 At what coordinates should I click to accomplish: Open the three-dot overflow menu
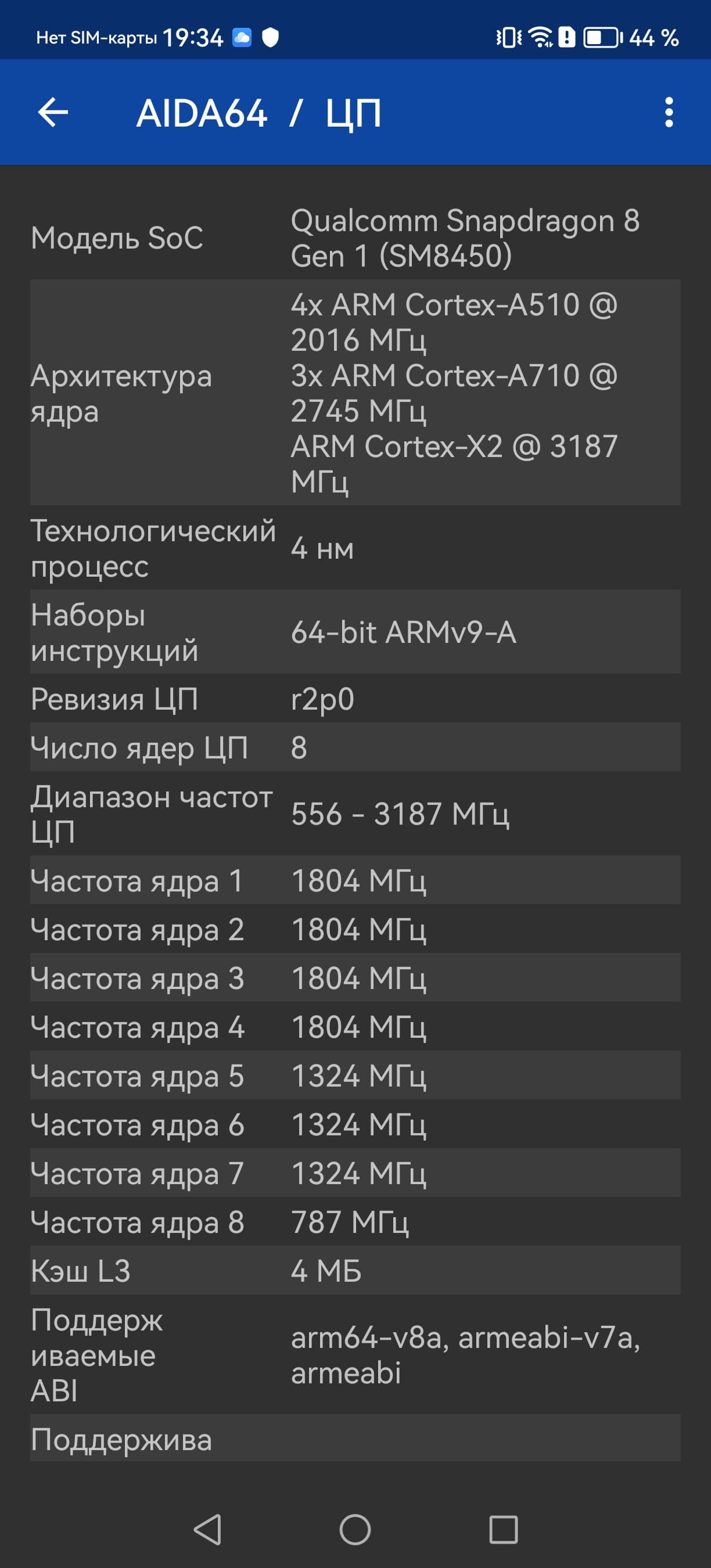(x=669, y=113)
